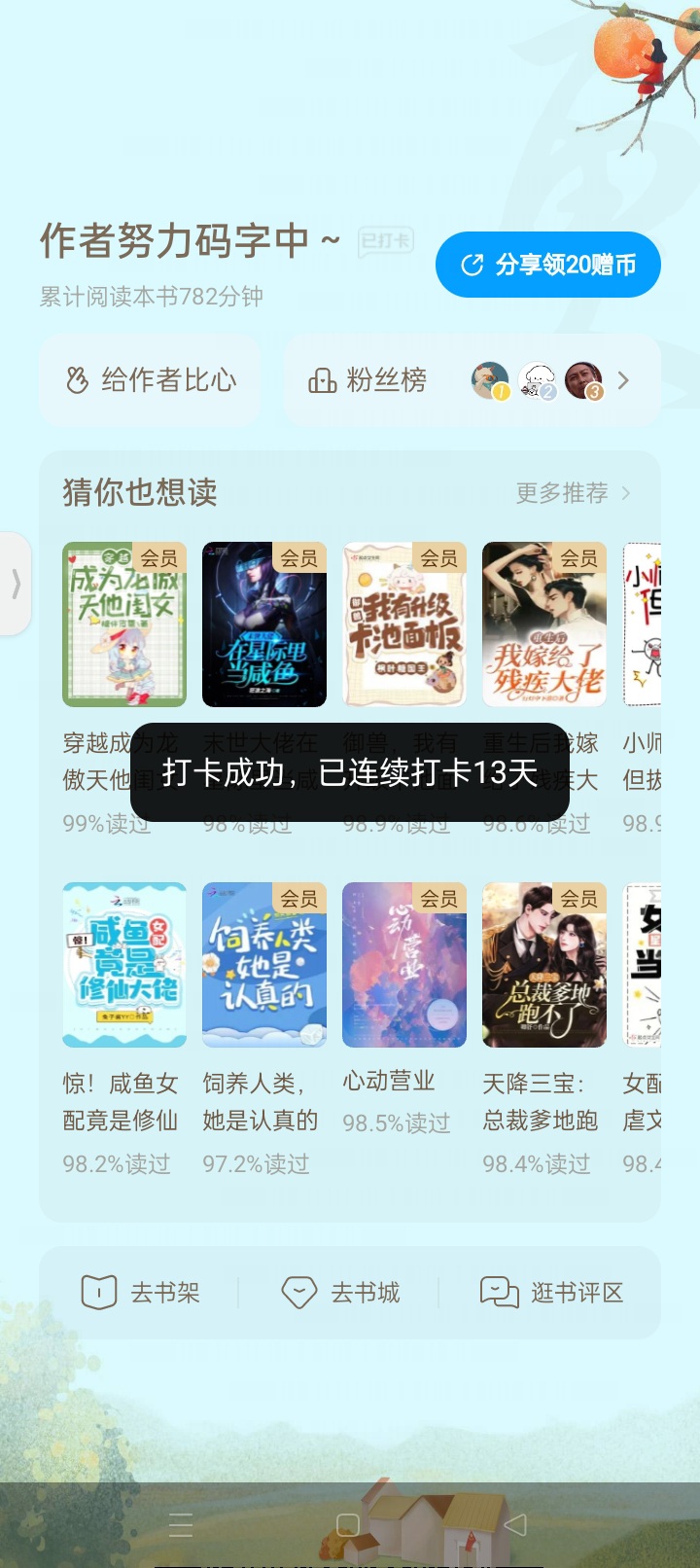
Task: Expand the side handle arrow at left edge
Action: tap(15, 584)
